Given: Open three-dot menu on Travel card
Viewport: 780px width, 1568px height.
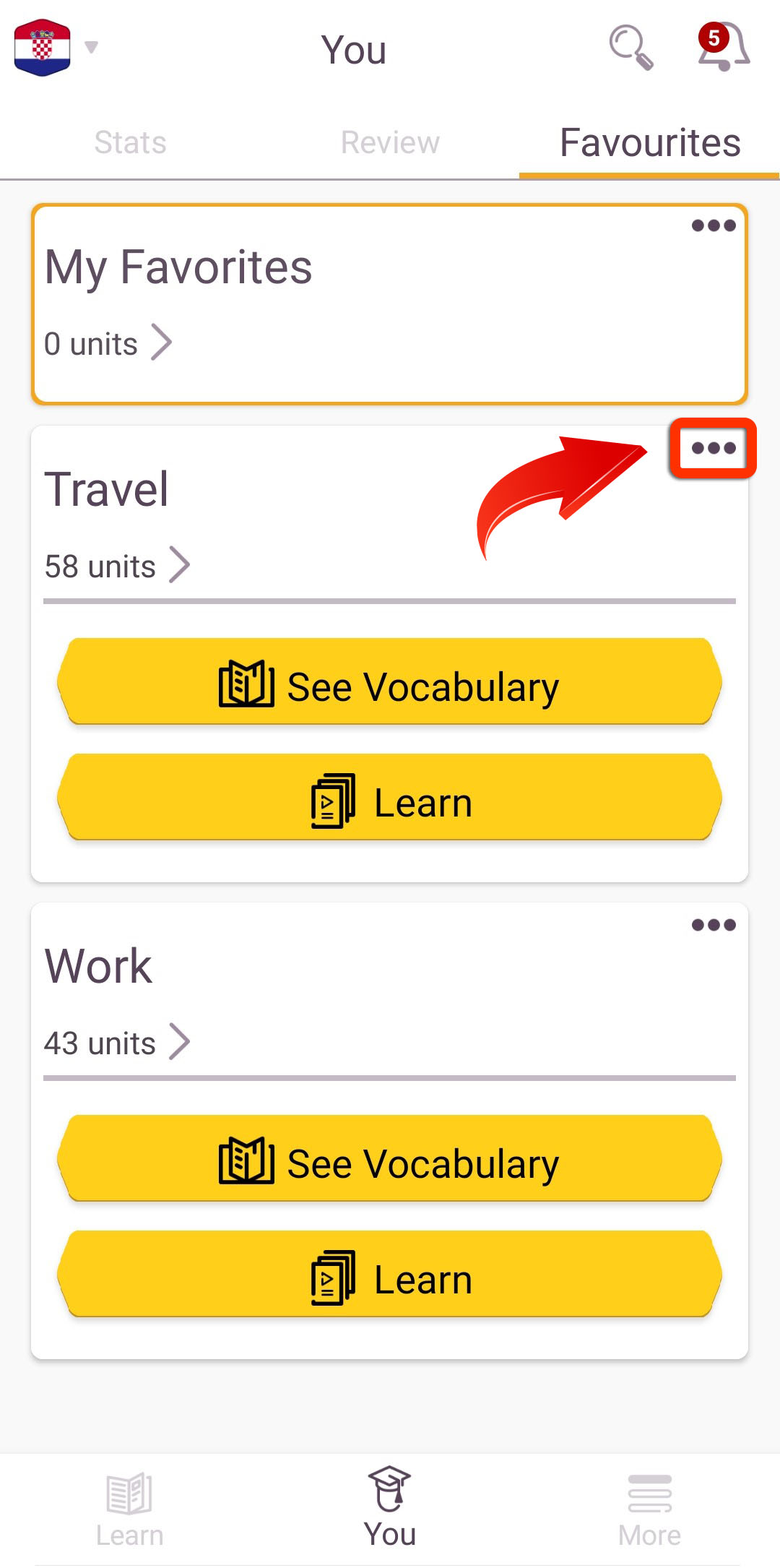Looking at the screenshot, I should point(714,448).
